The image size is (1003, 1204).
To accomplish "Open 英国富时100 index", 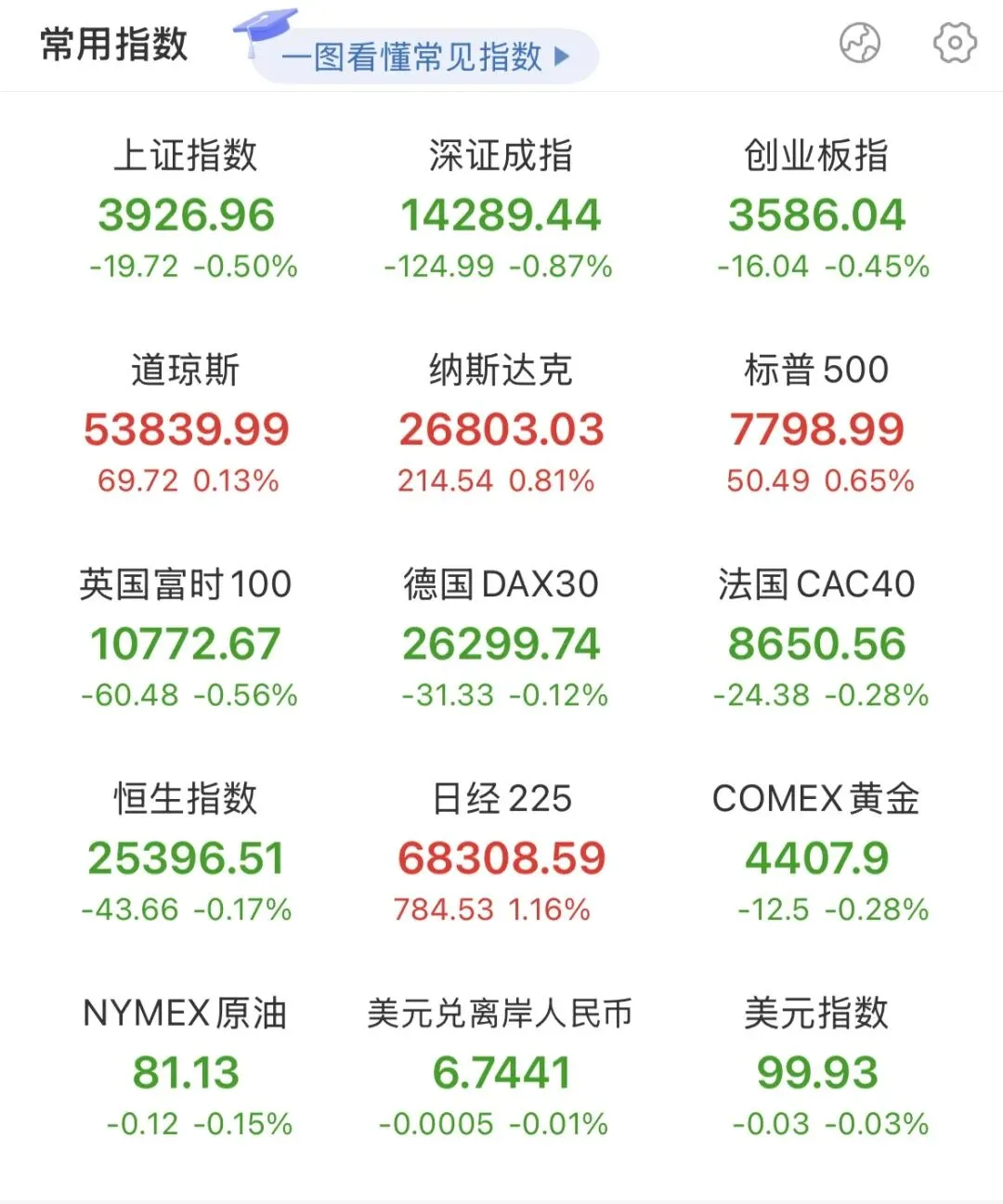I will 186,637.
